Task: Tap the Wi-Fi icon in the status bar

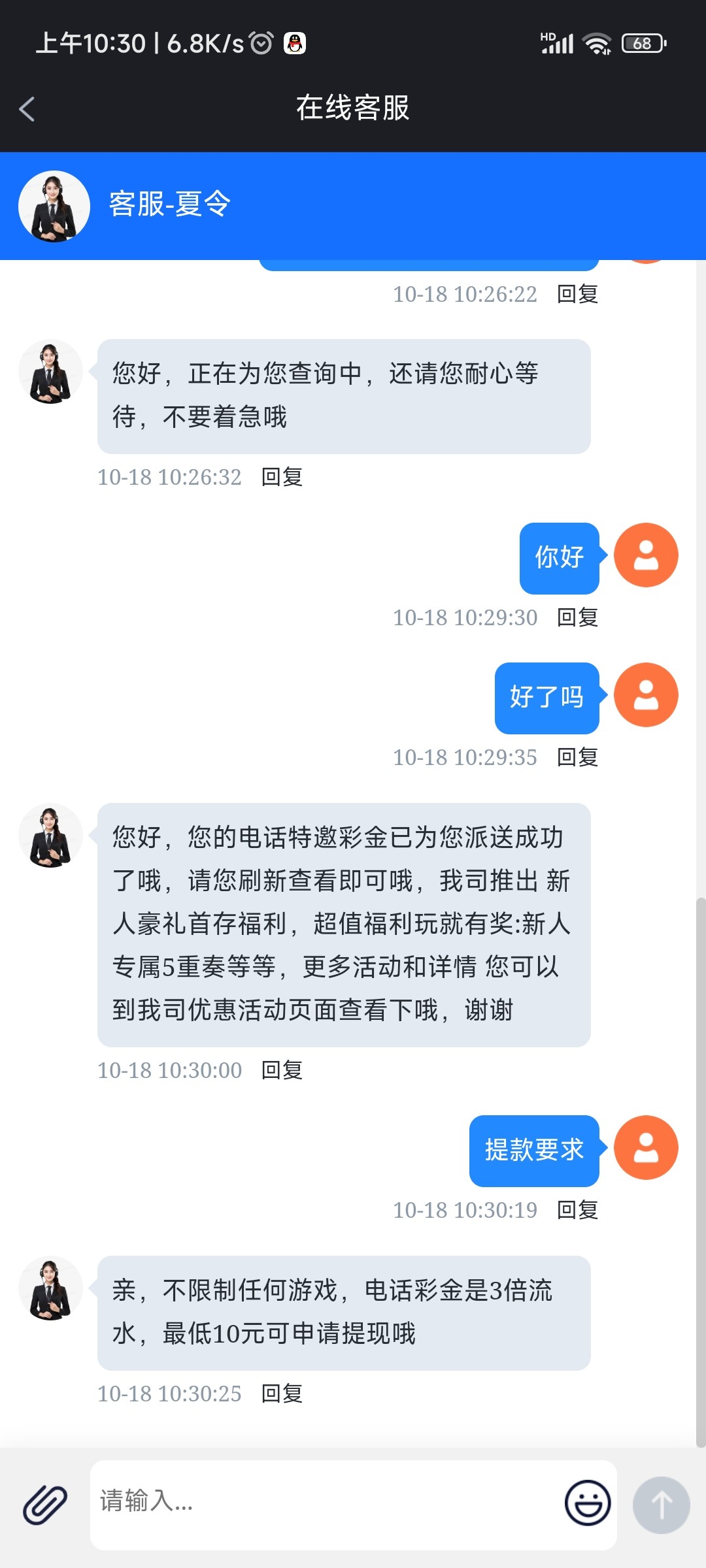Action: click(597, 42)
